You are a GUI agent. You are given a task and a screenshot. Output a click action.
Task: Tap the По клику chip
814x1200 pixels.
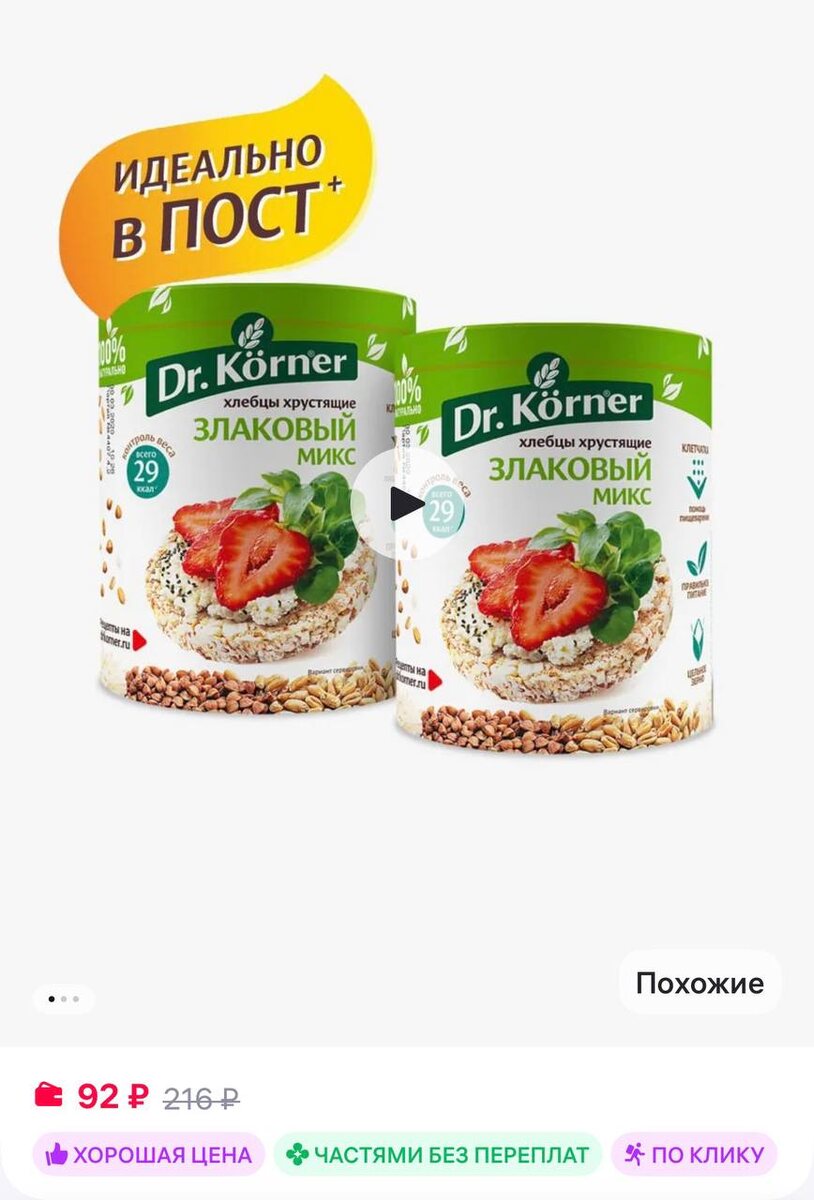click(x=694, y=1155)
